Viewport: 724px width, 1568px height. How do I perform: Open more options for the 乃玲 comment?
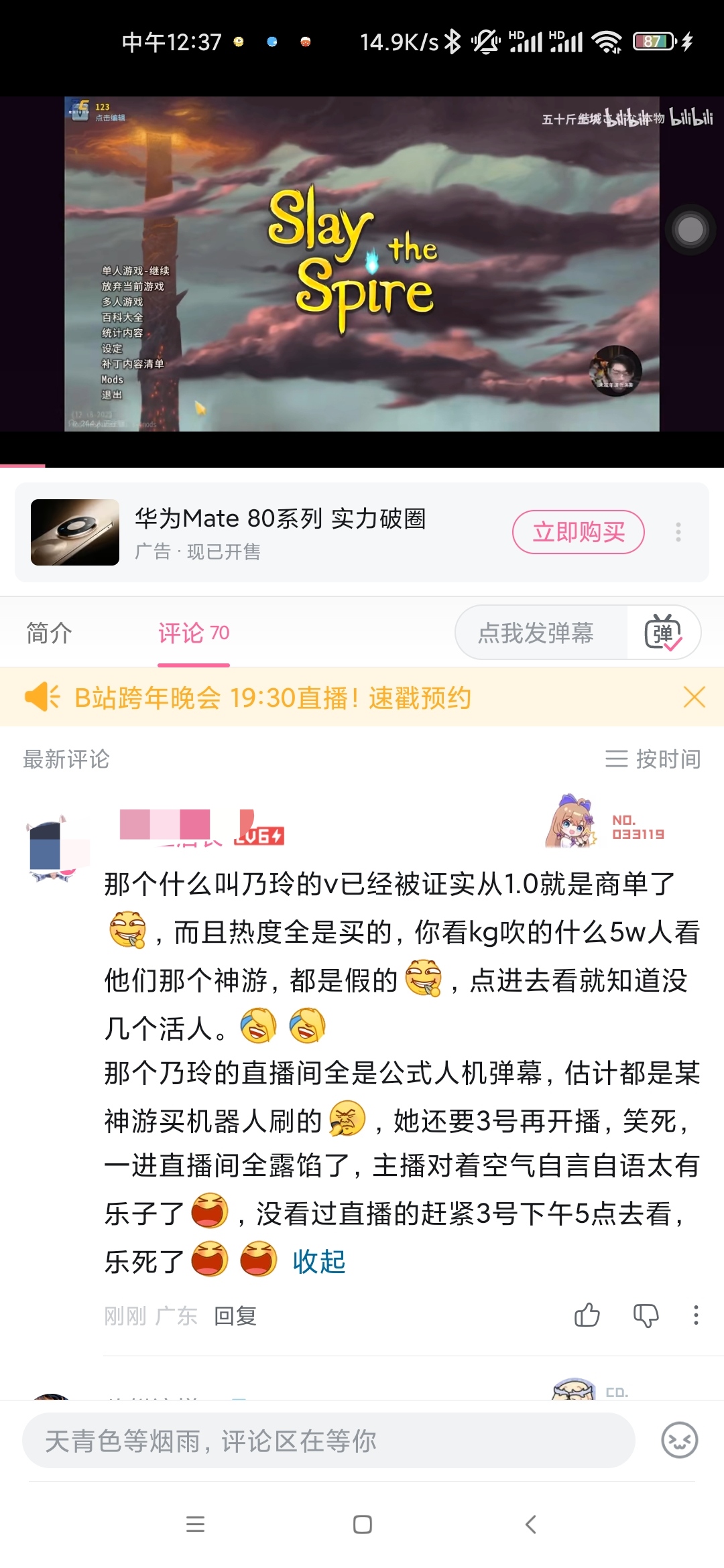click(696, 1315)
